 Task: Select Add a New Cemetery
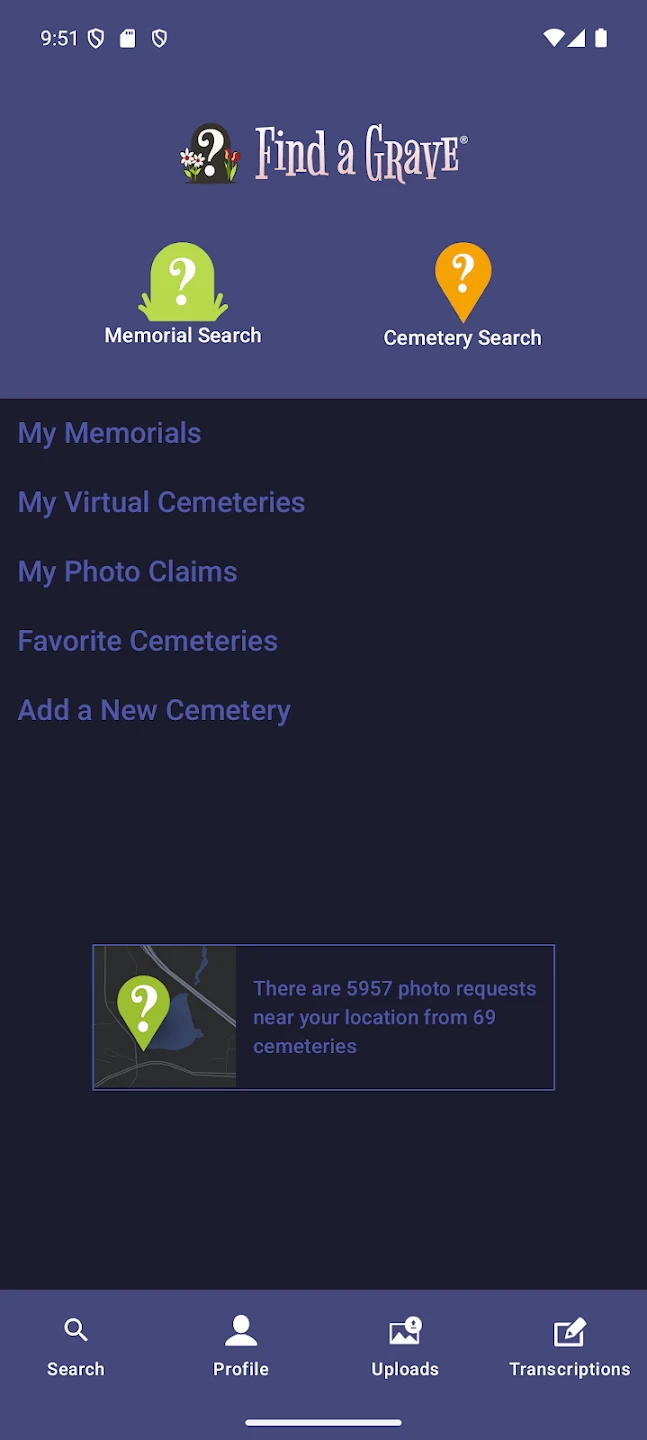pyautogui.click(x=154, y=710)
